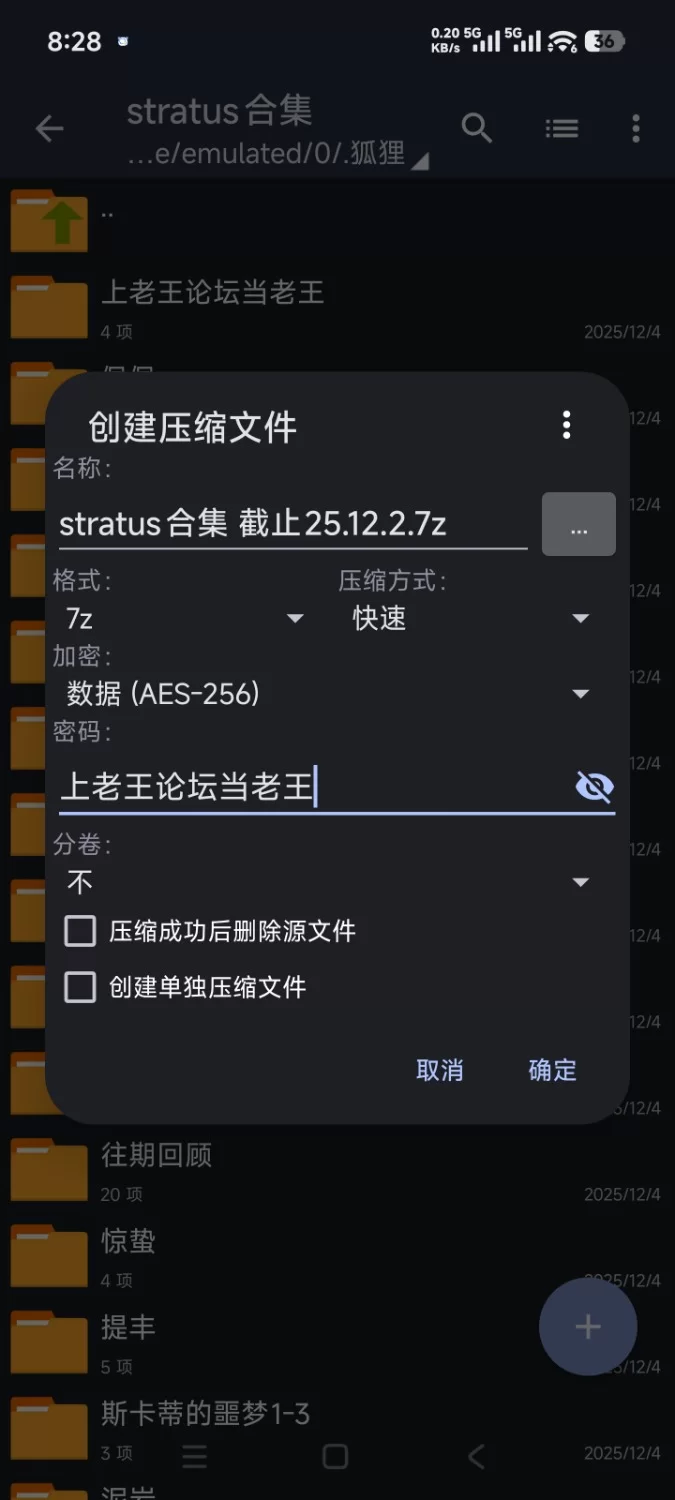Browse destination with the ellipsis button
The image size is (675, 1500).
[578, 524]
